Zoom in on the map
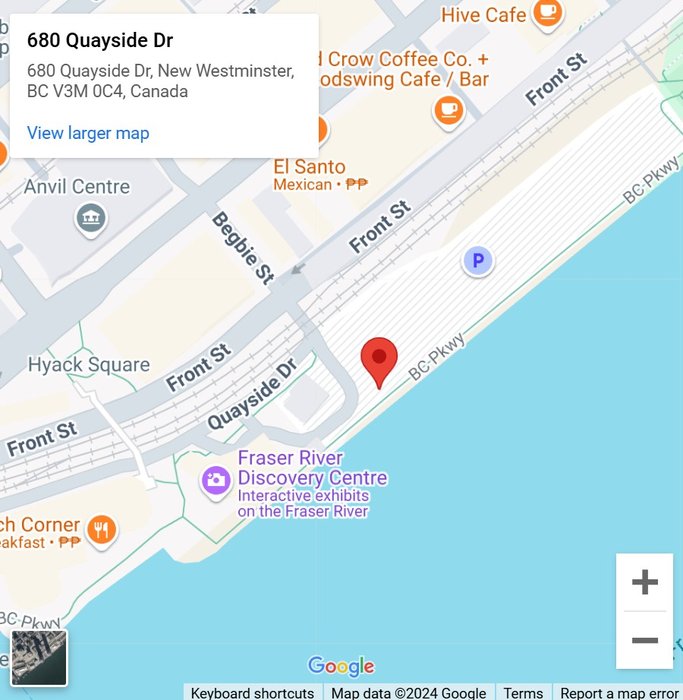Image resolution: width=683 pixels, height=700 pixels. pyautogui.click(x=645, y=582)
